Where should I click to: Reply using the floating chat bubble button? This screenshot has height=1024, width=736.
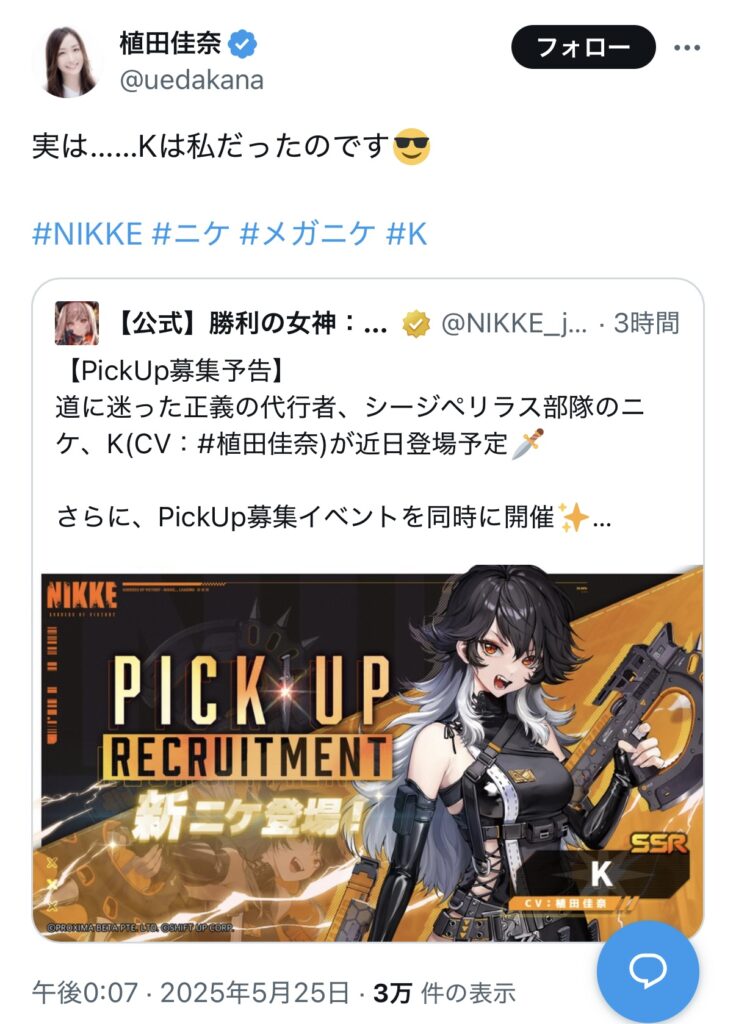coord(647,969)
